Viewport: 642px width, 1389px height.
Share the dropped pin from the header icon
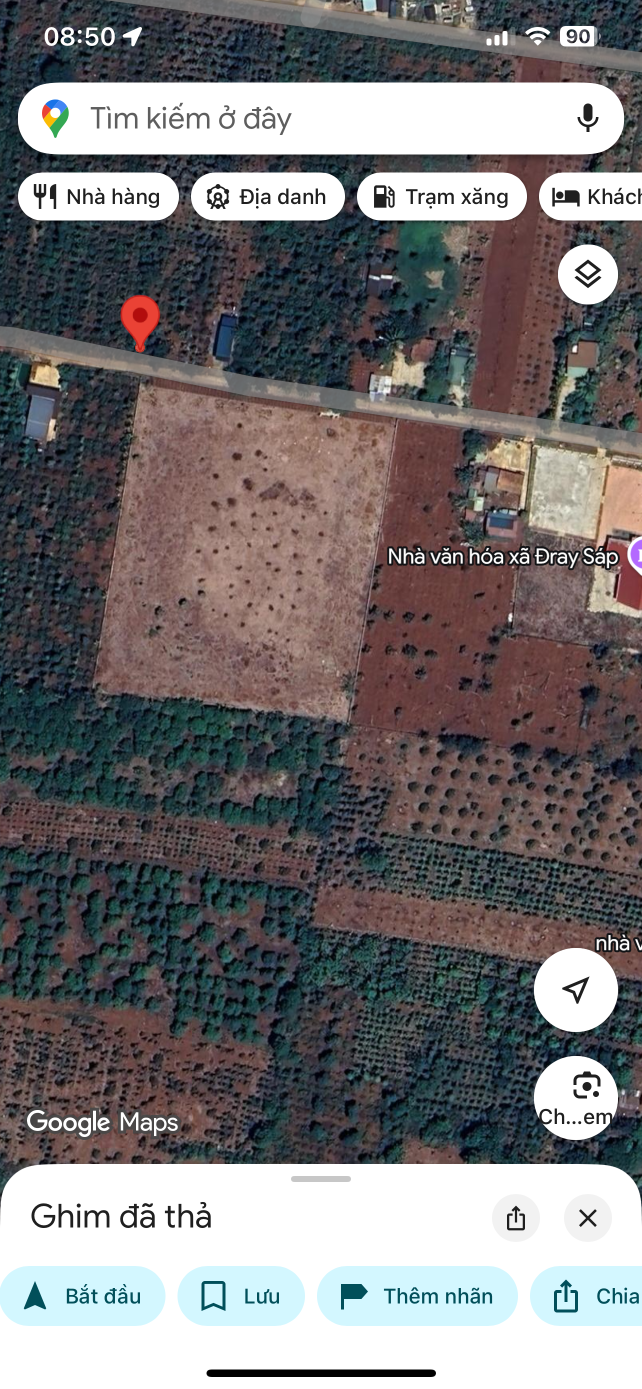tap(516, 1218)
